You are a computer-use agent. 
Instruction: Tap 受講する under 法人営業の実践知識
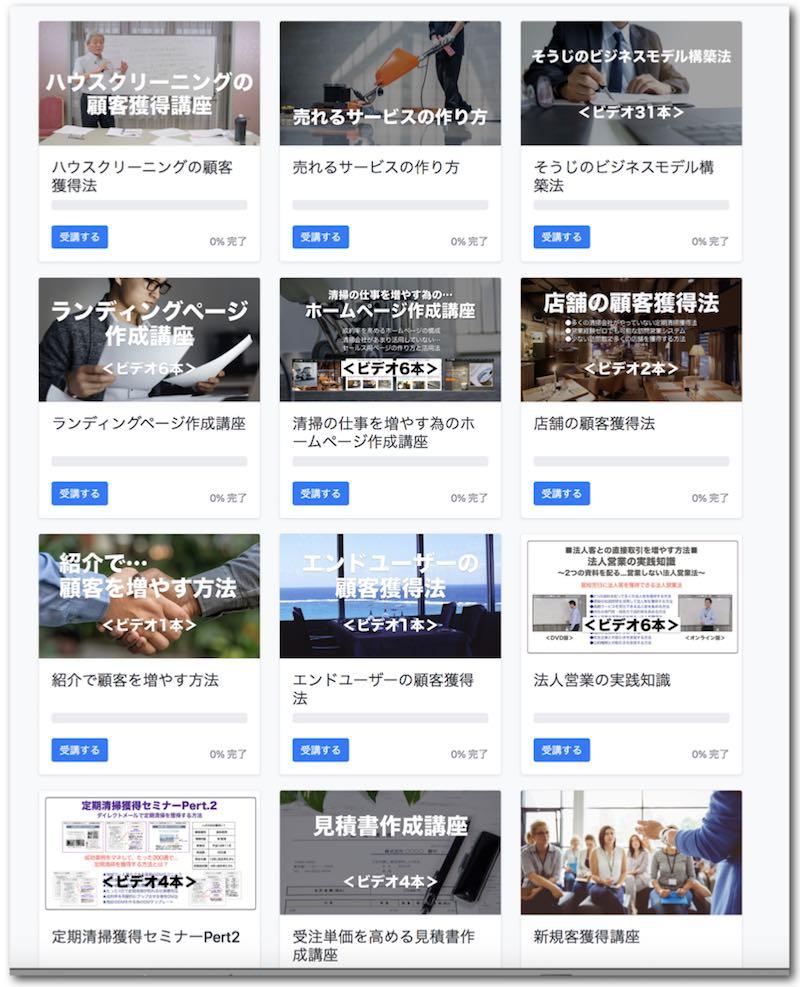[x=561, y=750]
